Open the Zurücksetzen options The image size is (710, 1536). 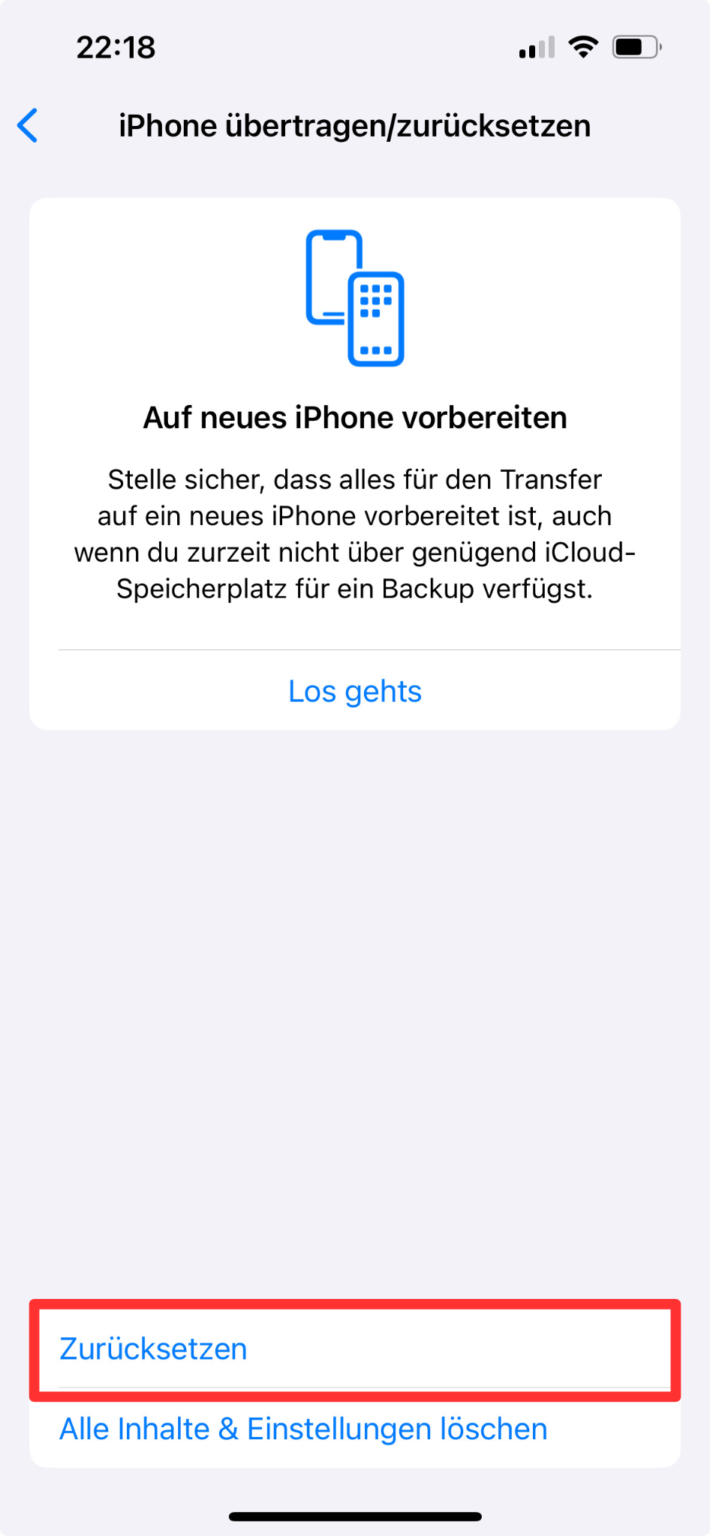pyautogui.click(x=153, y=1348)
